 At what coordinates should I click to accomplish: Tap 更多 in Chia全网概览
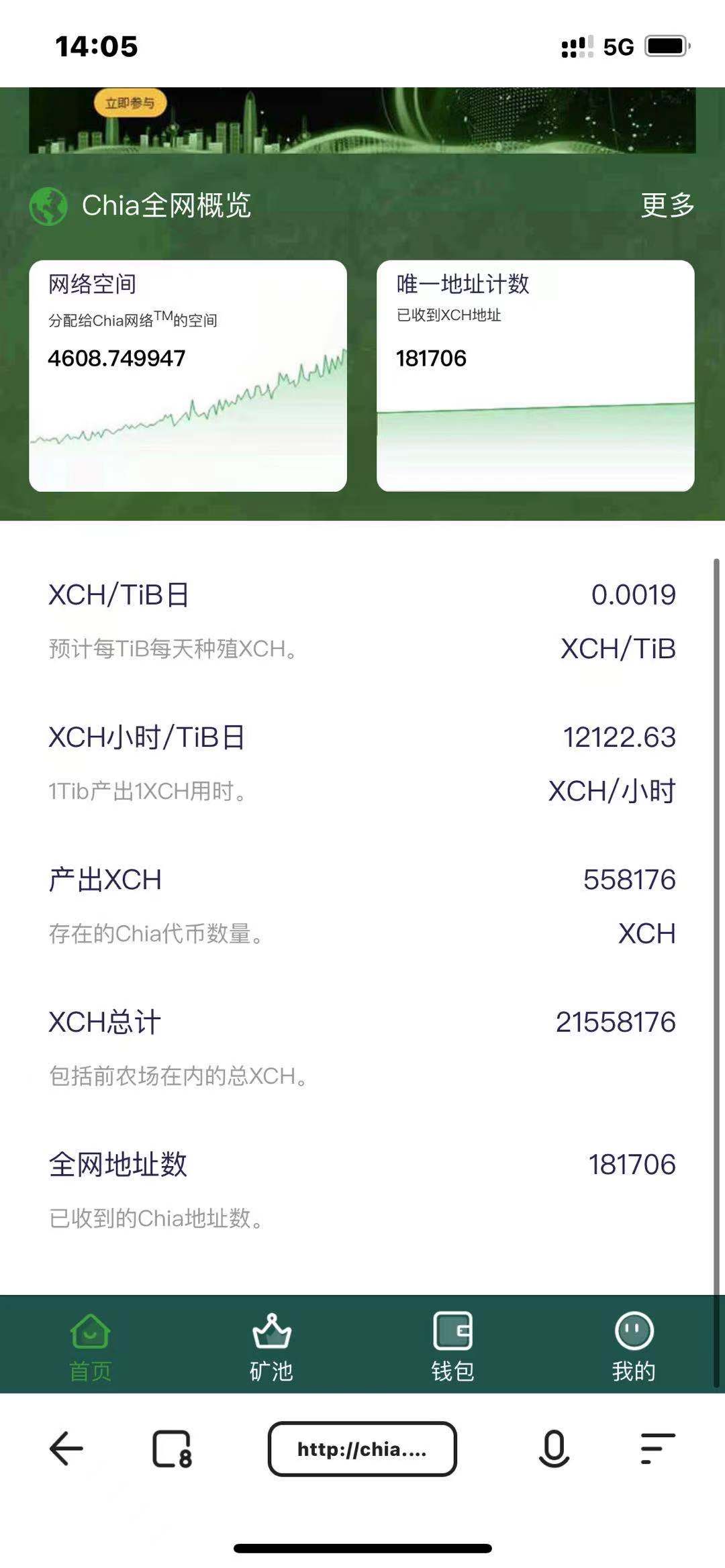[x=667, y=205]
